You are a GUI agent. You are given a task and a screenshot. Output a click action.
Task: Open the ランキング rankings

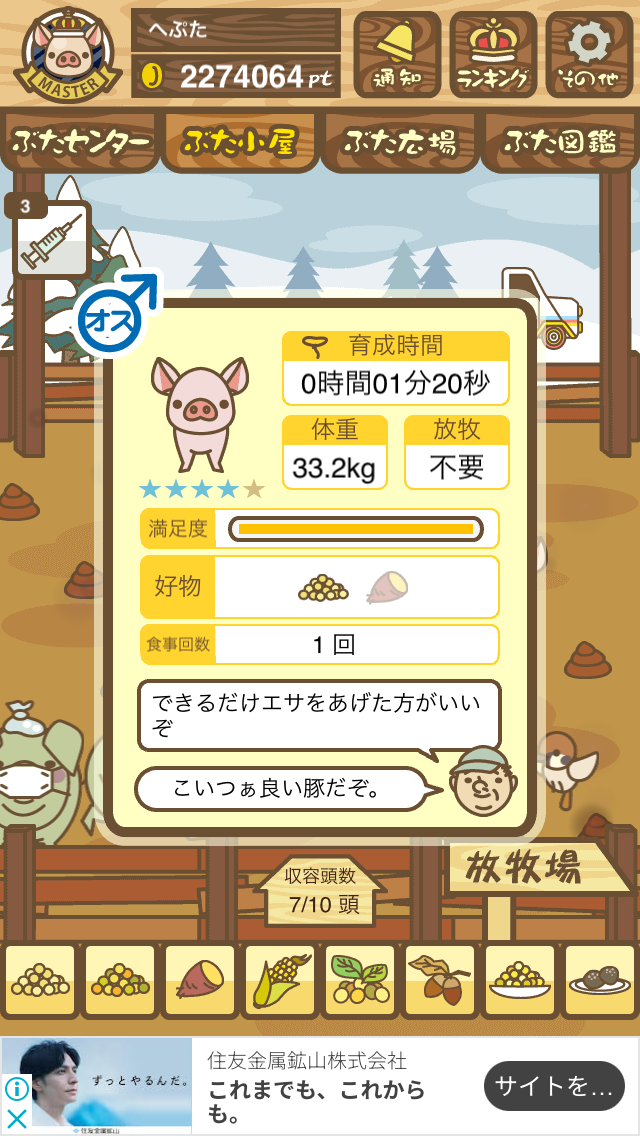(493, 54)
